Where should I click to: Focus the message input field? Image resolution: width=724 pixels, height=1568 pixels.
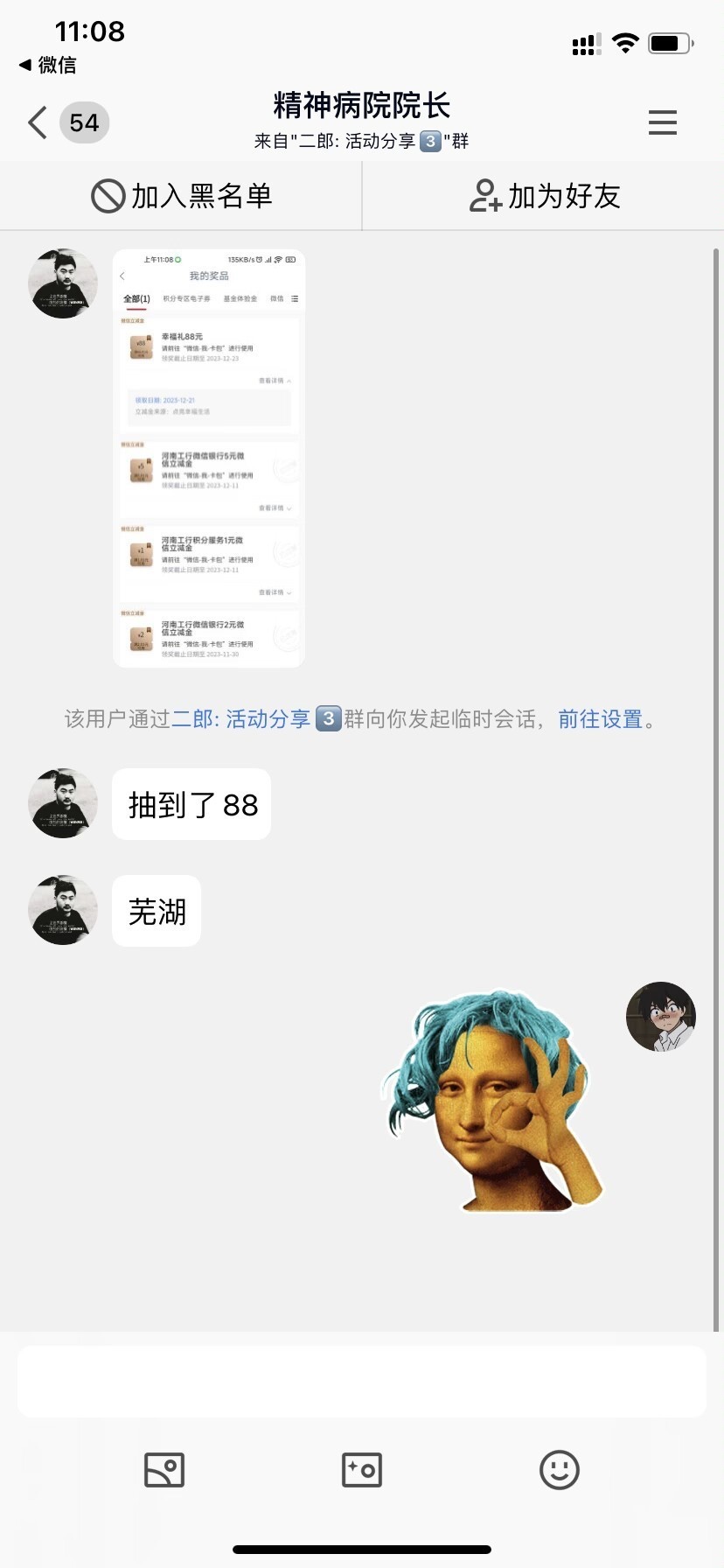(362, 1381)
